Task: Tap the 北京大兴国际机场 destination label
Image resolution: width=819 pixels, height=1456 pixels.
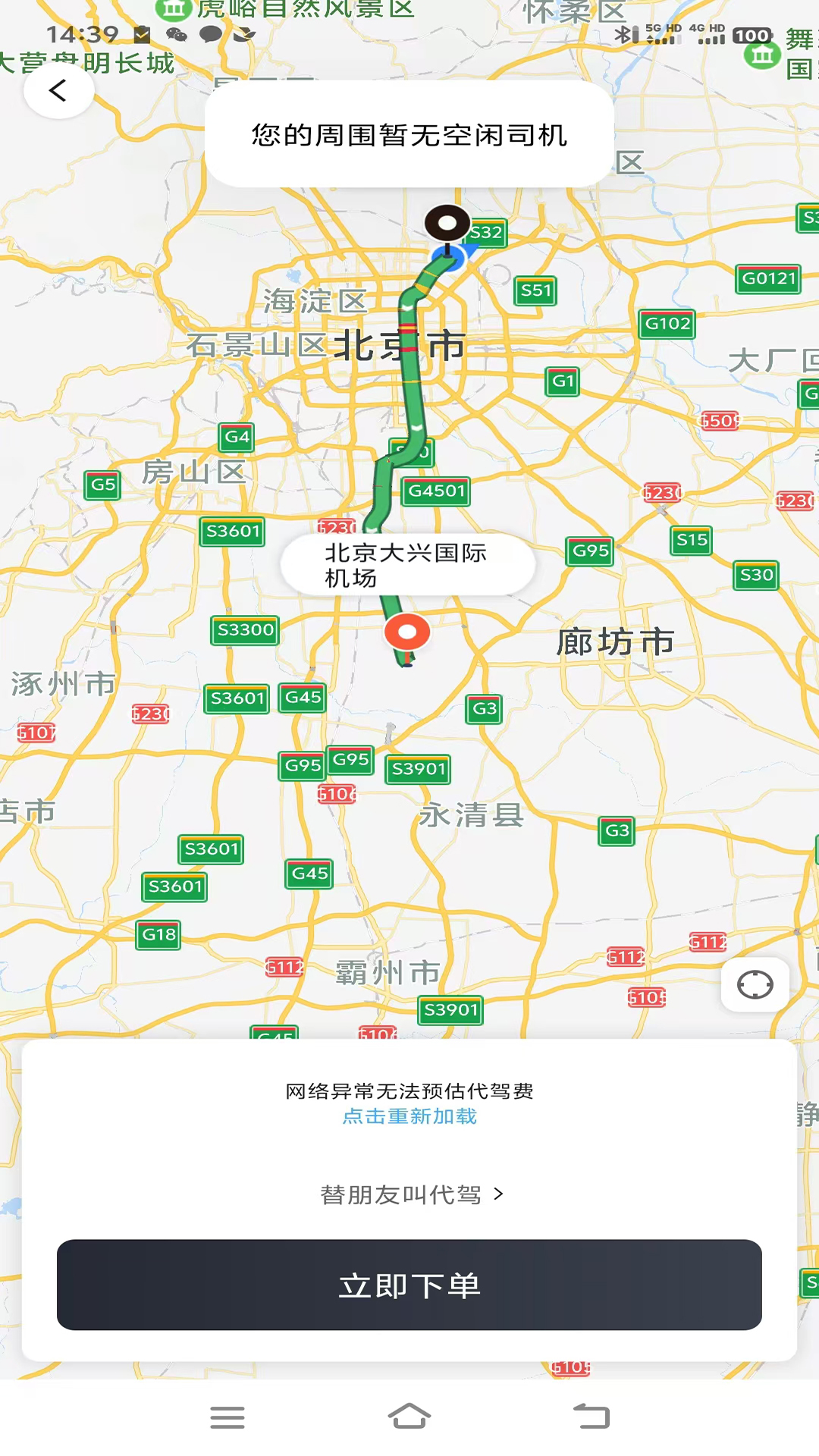Action: click(x=407, y=565)
